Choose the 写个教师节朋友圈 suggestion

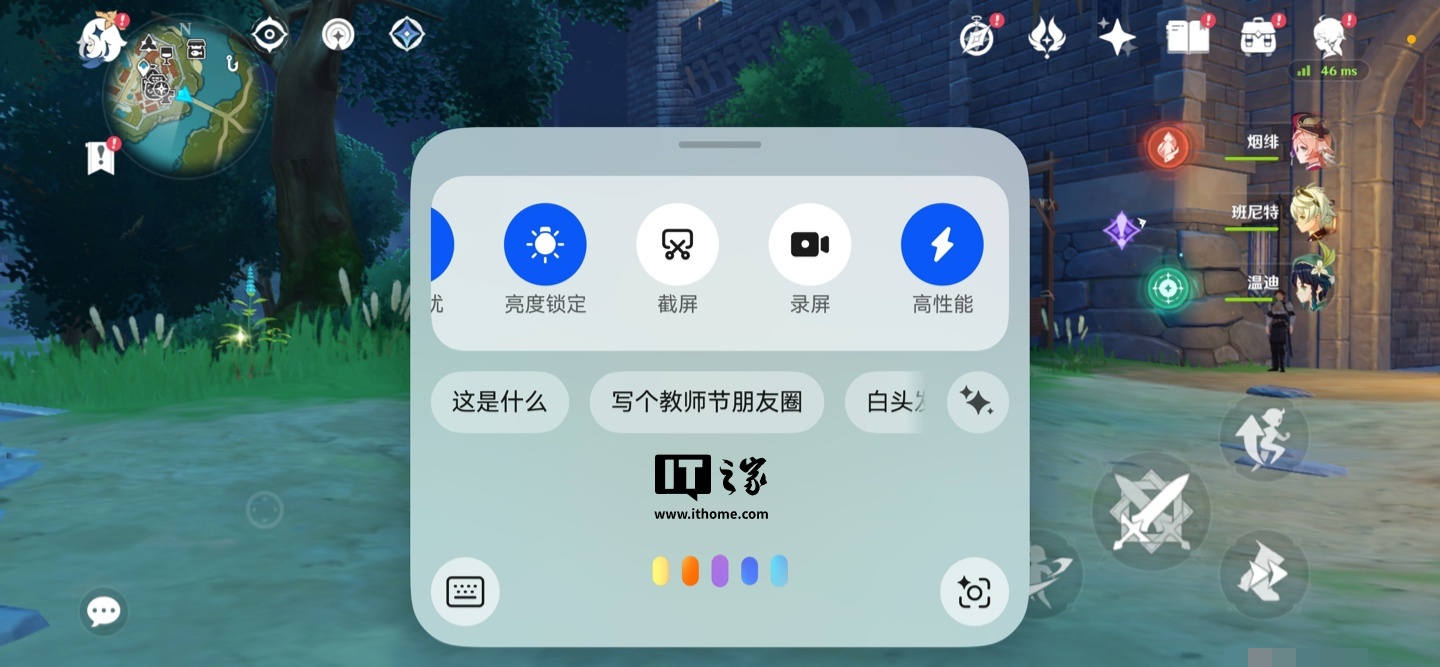707,402
